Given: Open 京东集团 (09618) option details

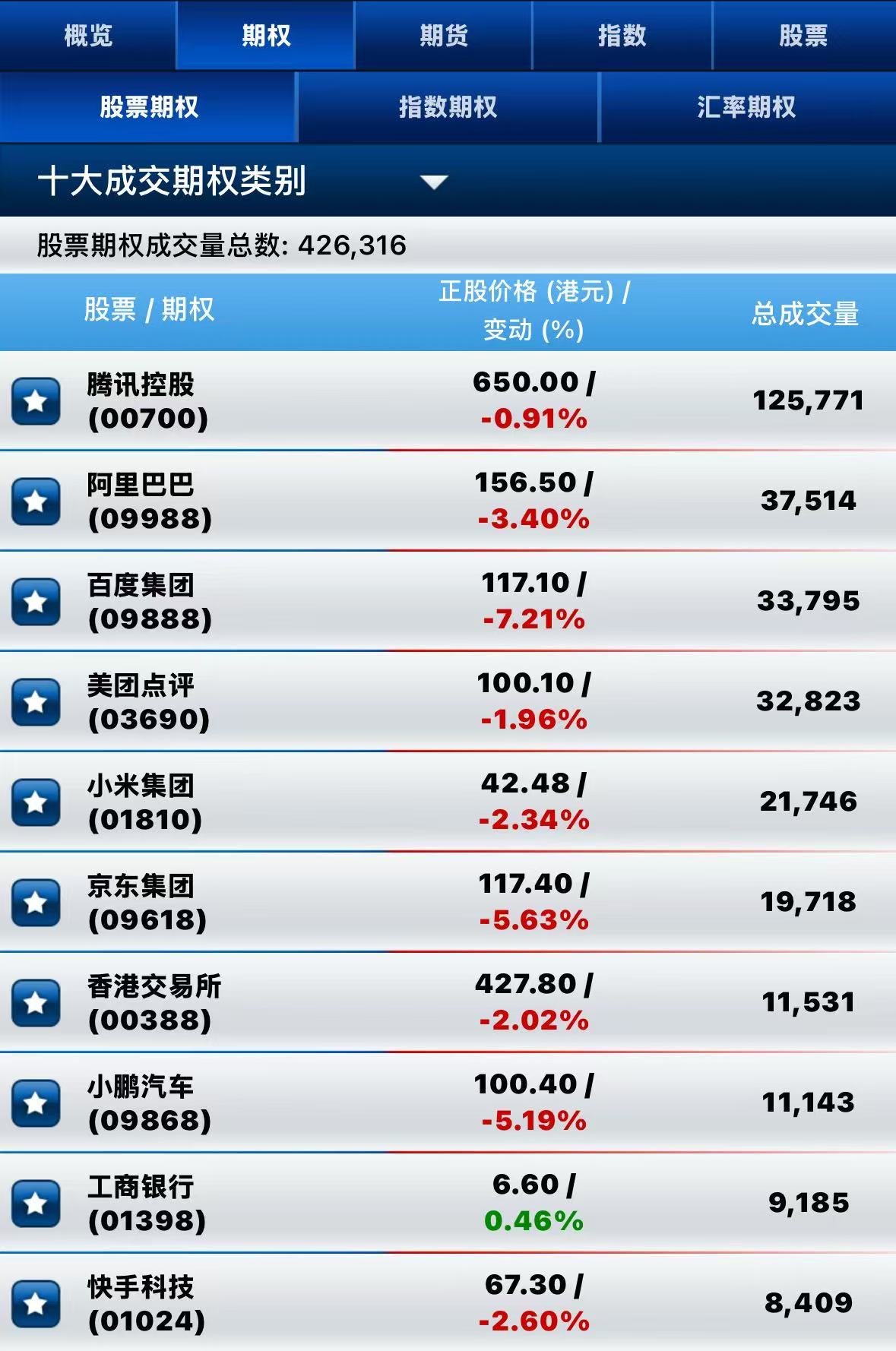Looking at the screenshot, I should pyautogui.click(x=456, y=902).
